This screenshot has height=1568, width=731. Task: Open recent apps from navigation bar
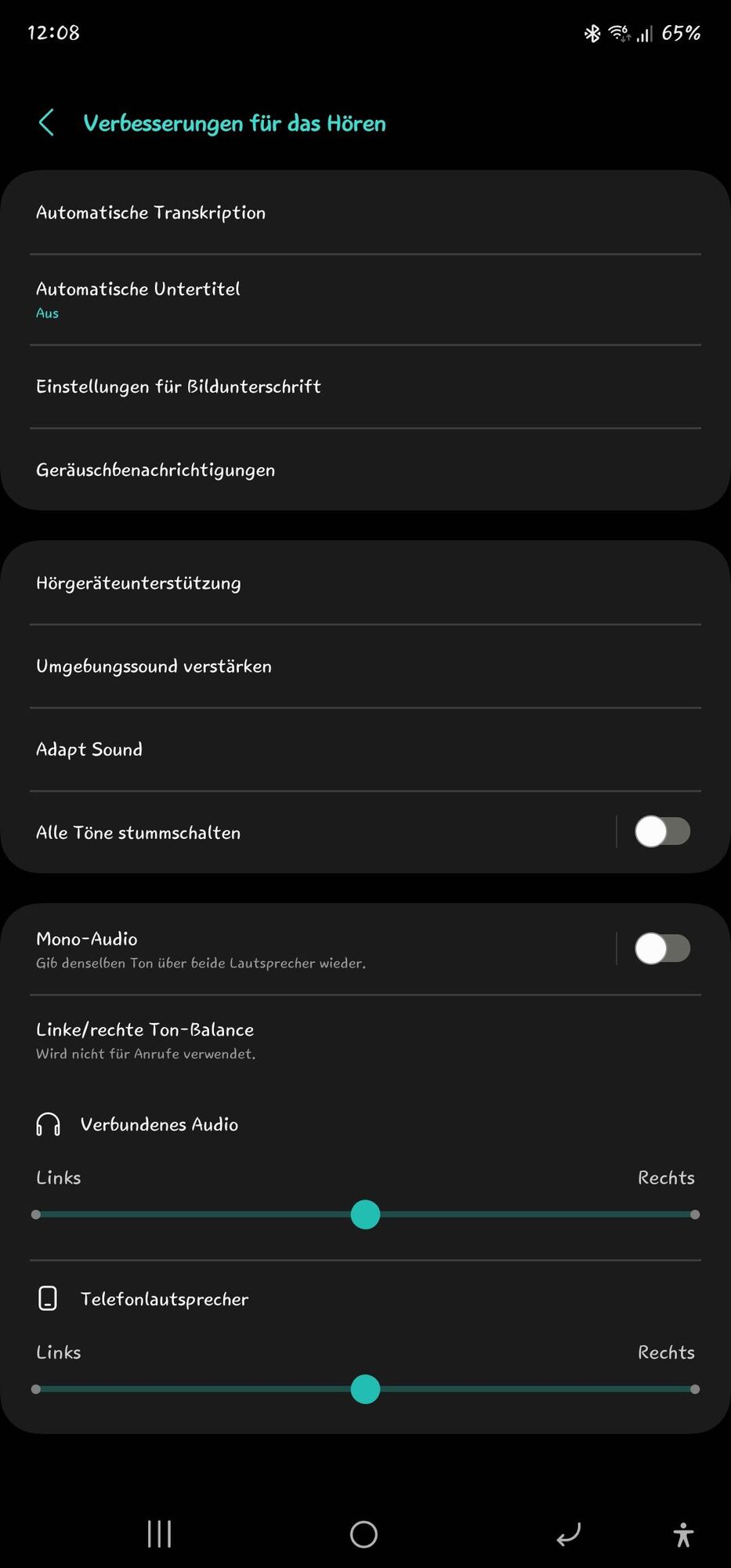point(159,1534)
